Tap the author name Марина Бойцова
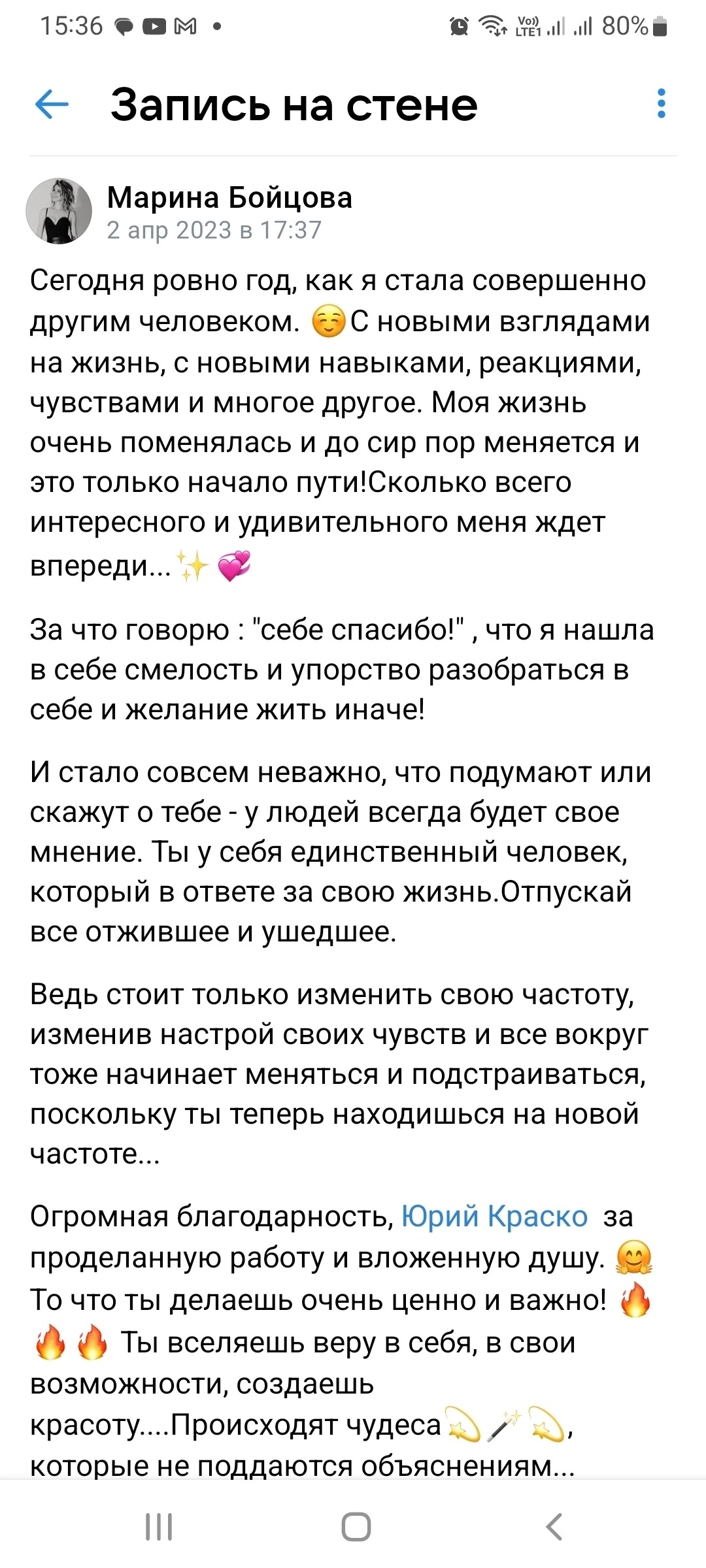Screen dimensions: 706x1568 click(x=229, y=198)
